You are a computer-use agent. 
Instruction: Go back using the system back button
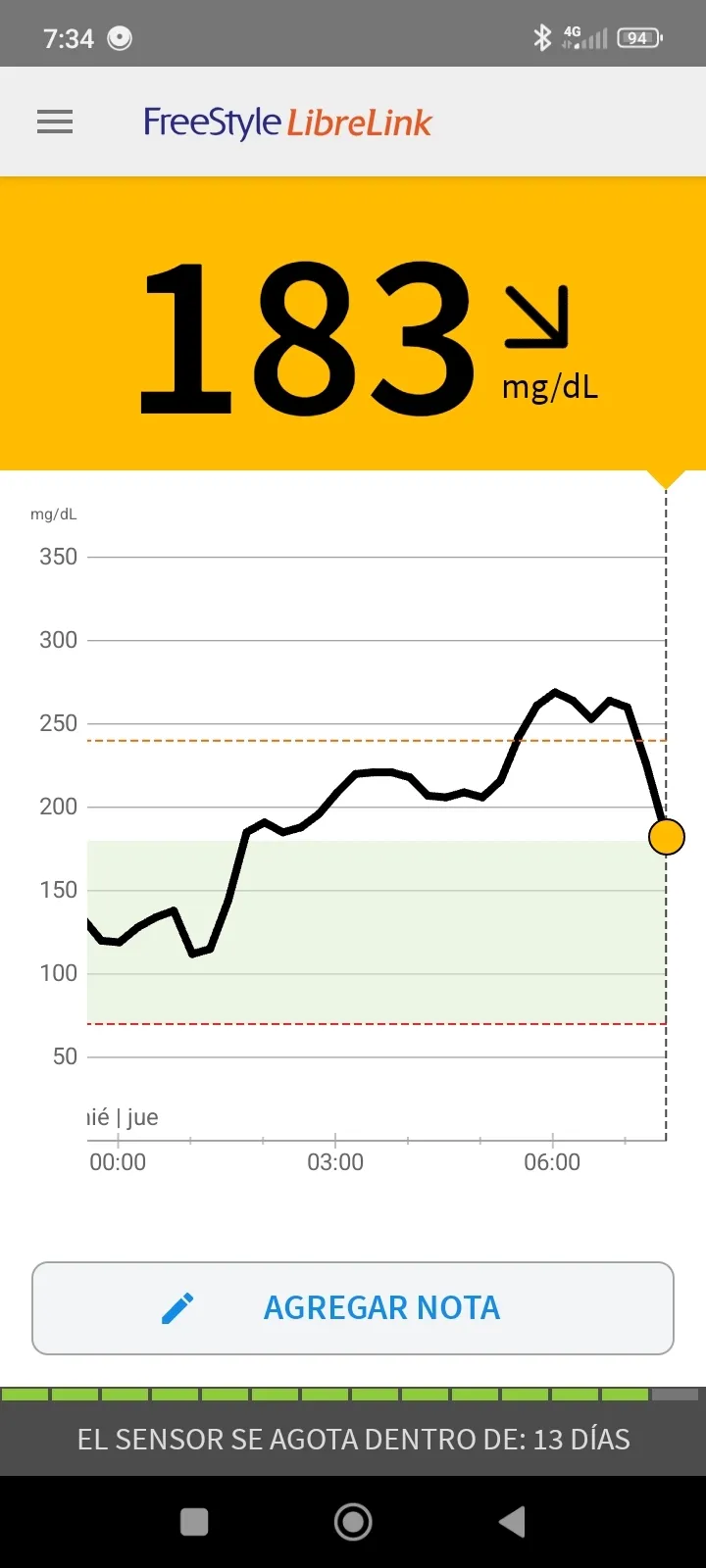(512, 1522)
